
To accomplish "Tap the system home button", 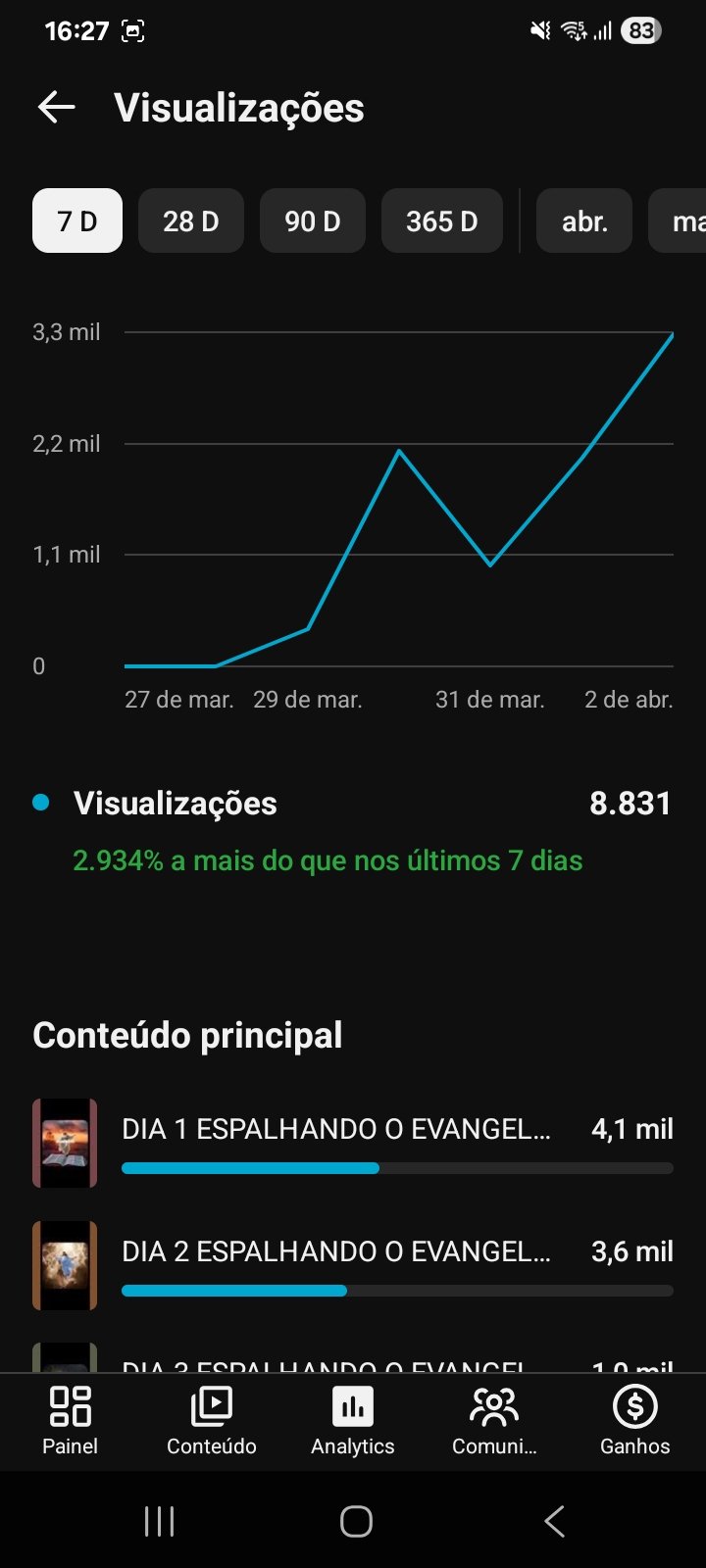I will tap(356, 1521).
